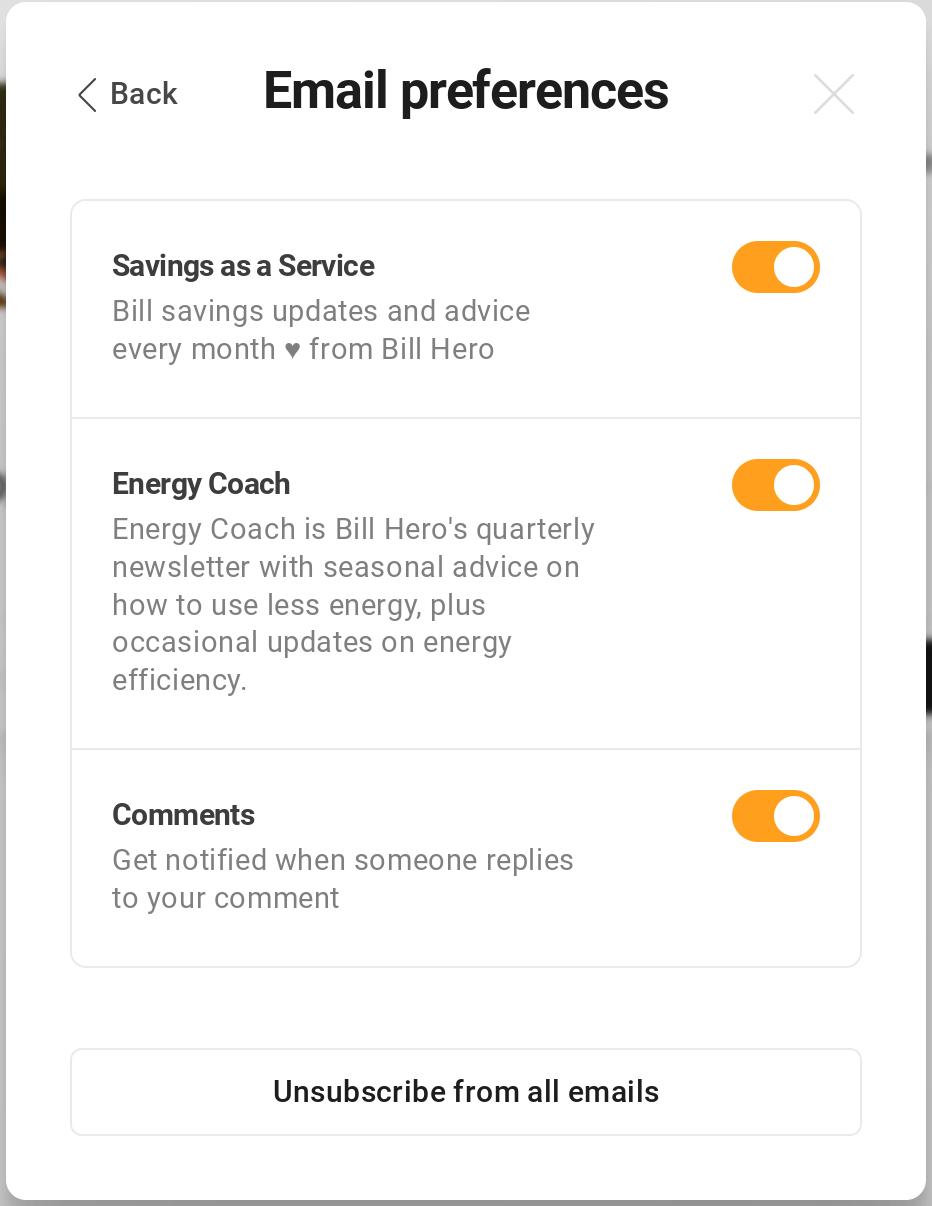The height and width of the screenshot is (1206, 932).
Task: Switch off Comments reply notifications
Action: 775,816
